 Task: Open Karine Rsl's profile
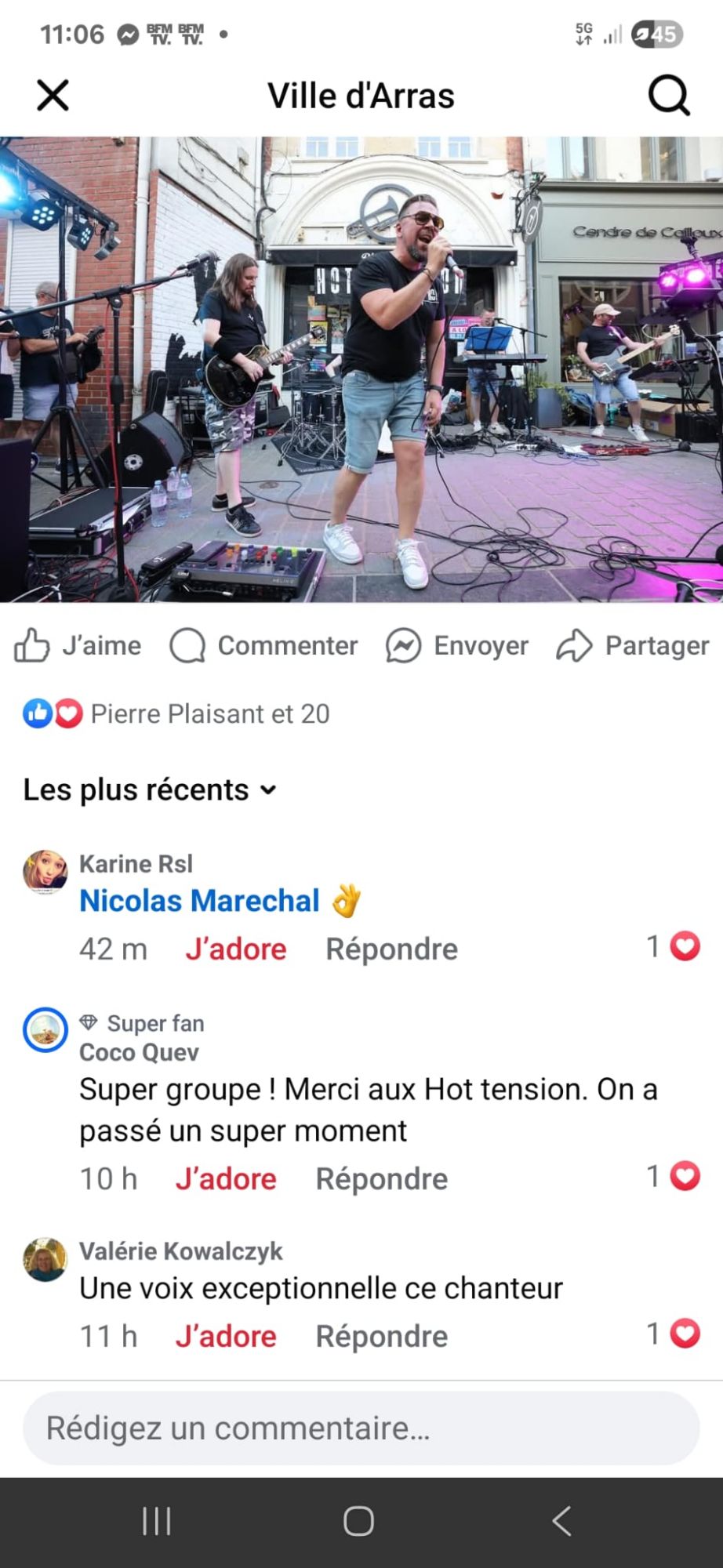pos(136,863)
